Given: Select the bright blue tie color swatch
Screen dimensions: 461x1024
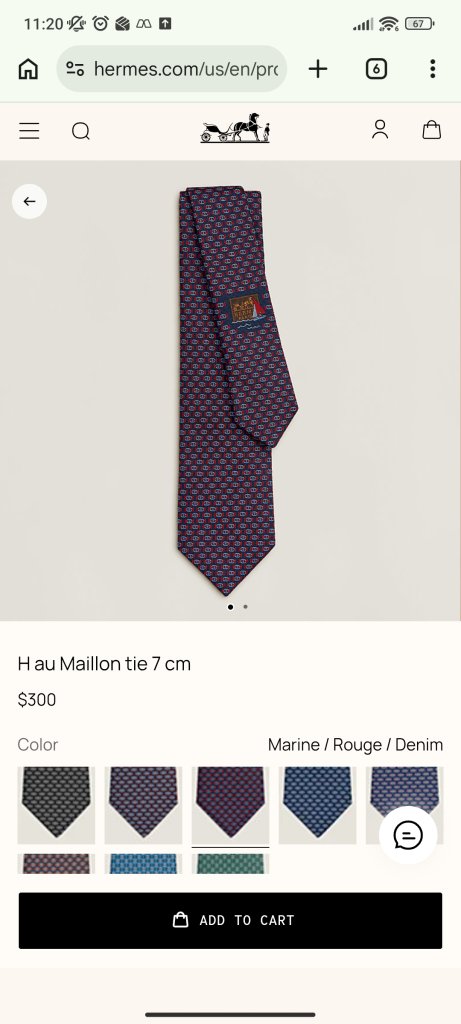Looking at the screenshot, I should tap(317, 805).
